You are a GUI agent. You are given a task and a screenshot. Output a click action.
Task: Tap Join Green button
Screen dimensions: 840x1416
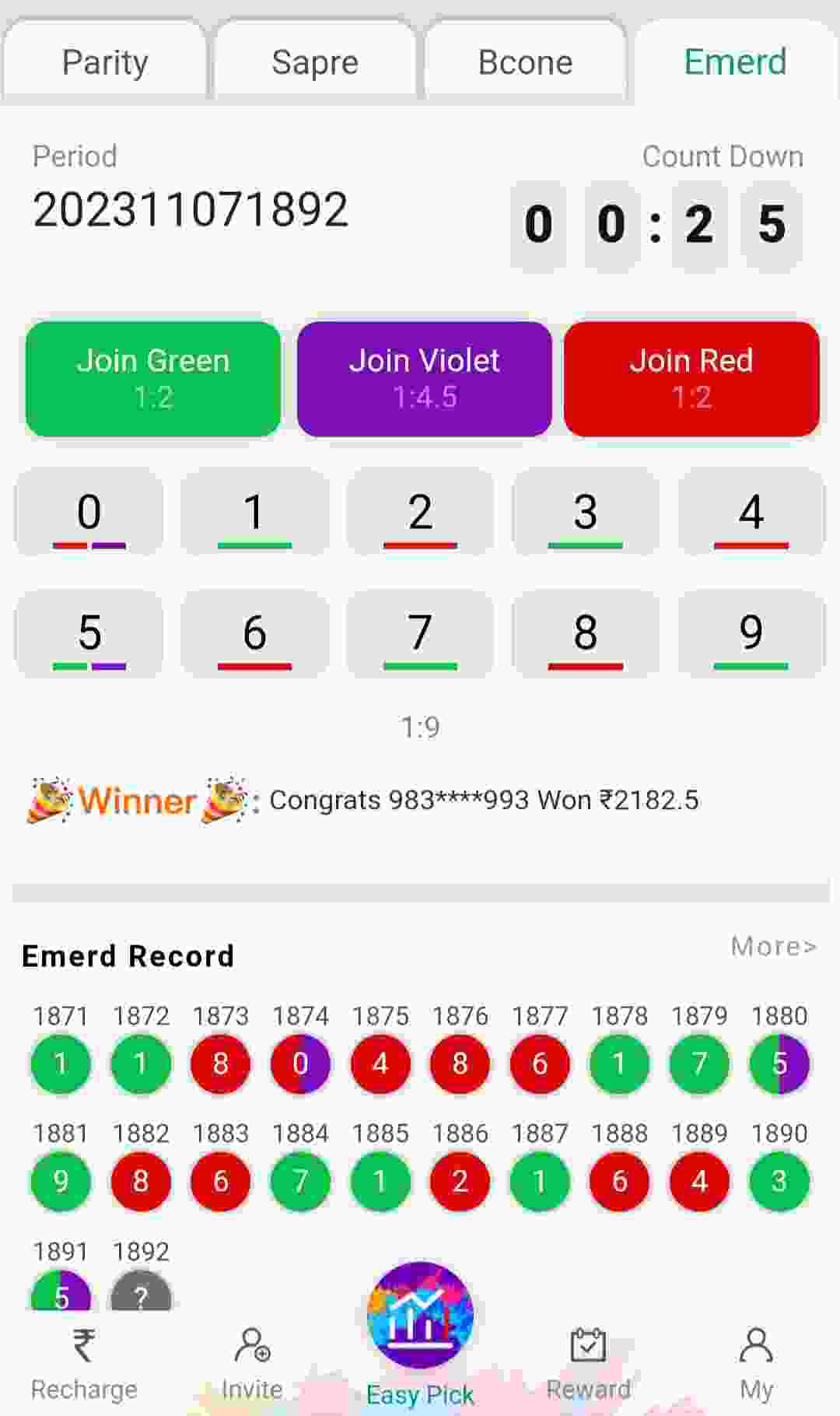[153, 379]
